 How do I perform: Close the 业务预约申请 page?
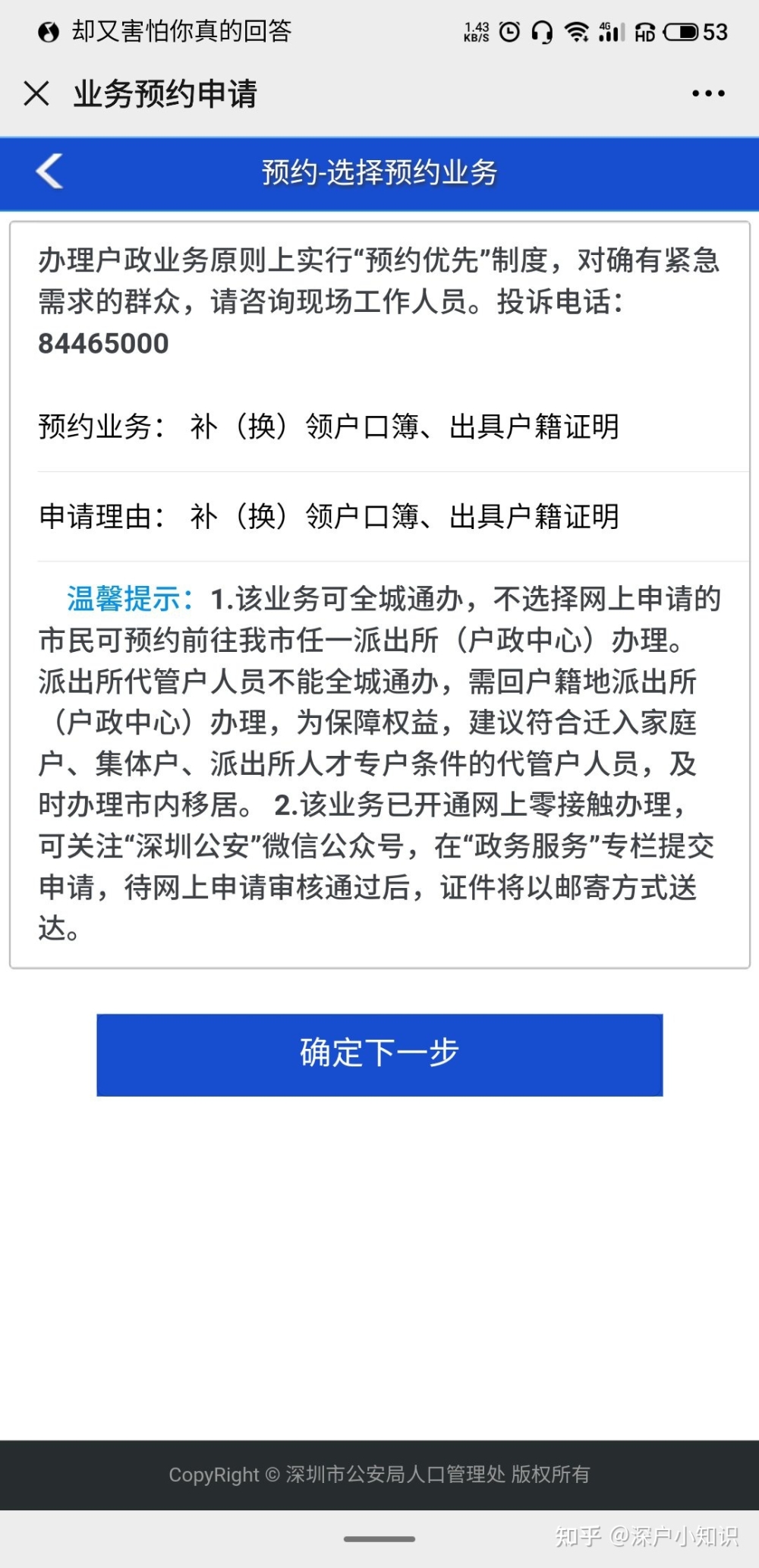click(x=36, y=93)
